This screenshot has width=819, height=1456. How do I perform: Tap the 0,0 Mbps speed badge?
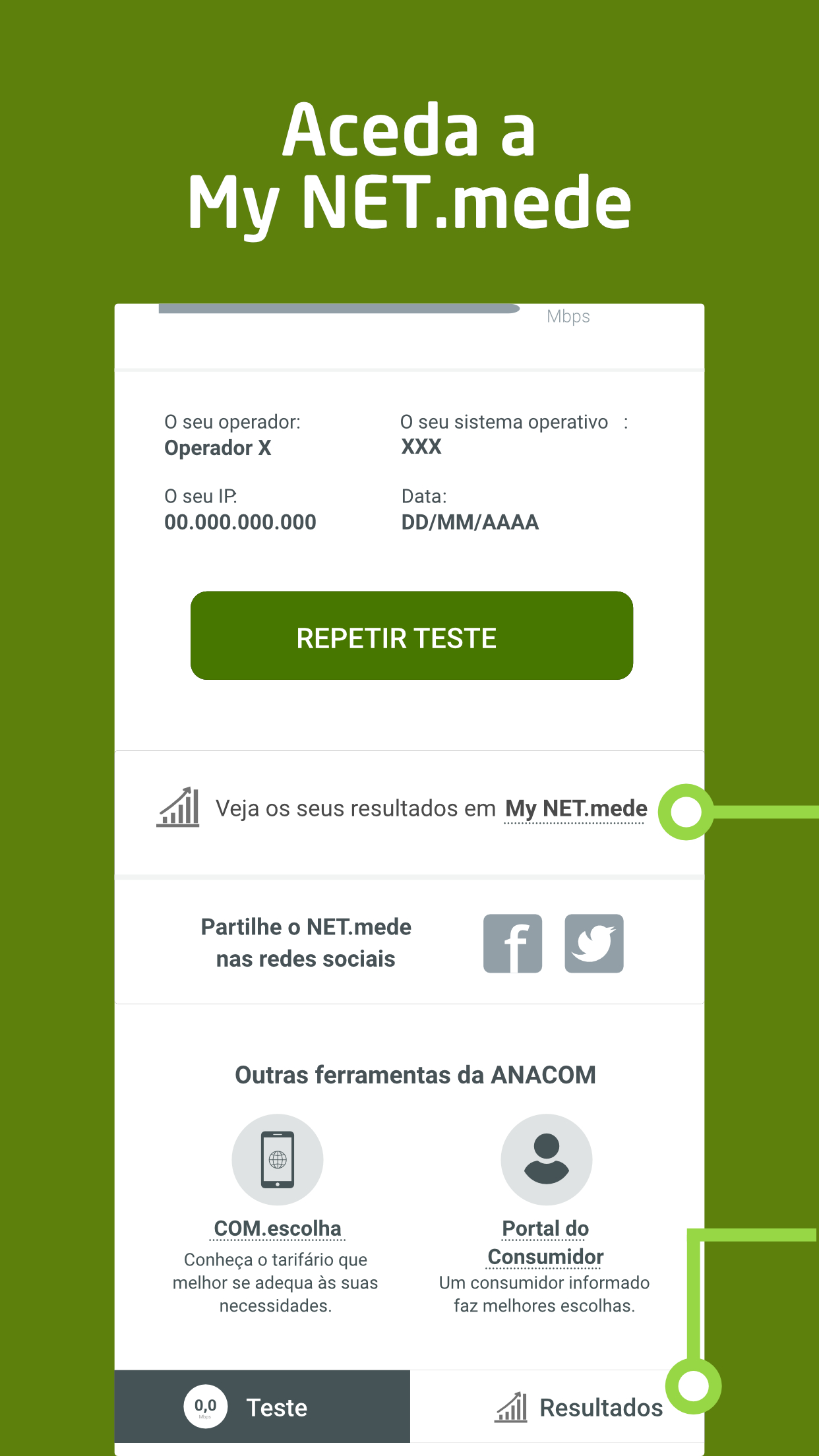coord(206,1407)
